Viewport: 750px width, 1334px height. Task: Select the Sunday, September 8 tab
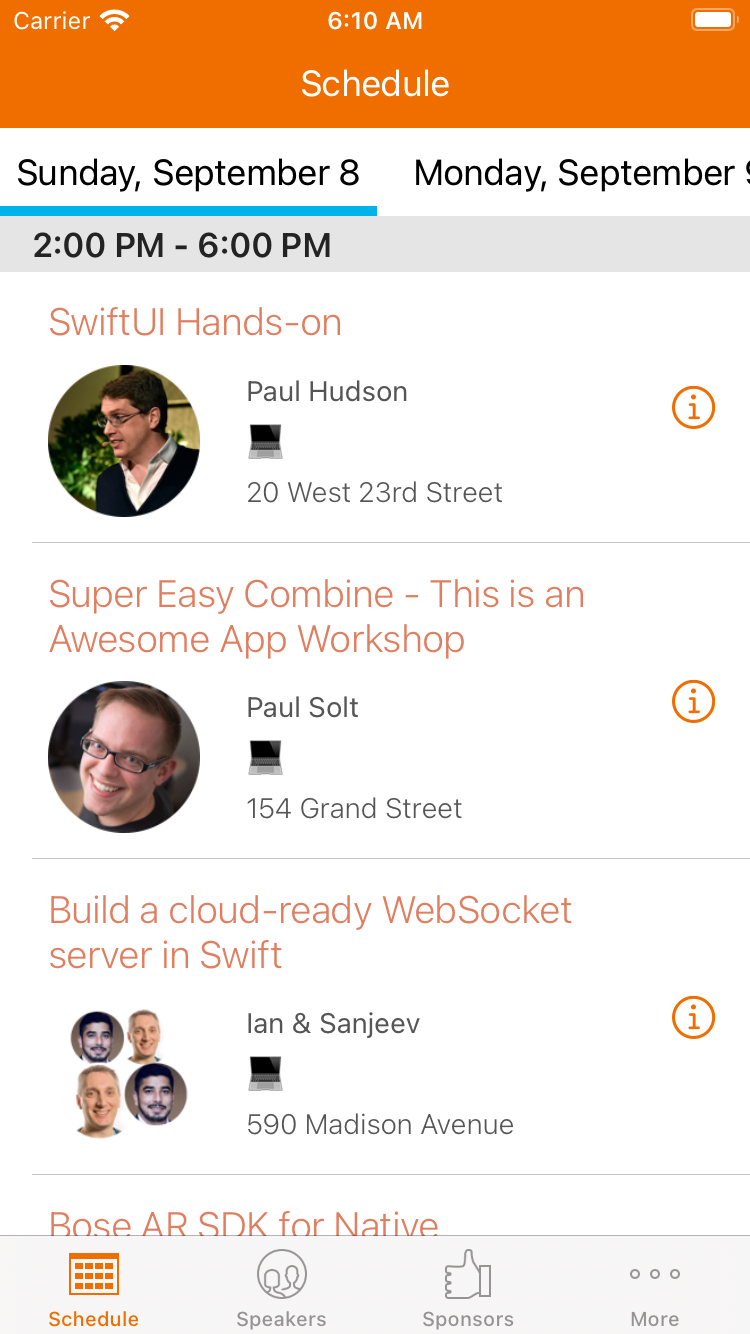(188, 174)
